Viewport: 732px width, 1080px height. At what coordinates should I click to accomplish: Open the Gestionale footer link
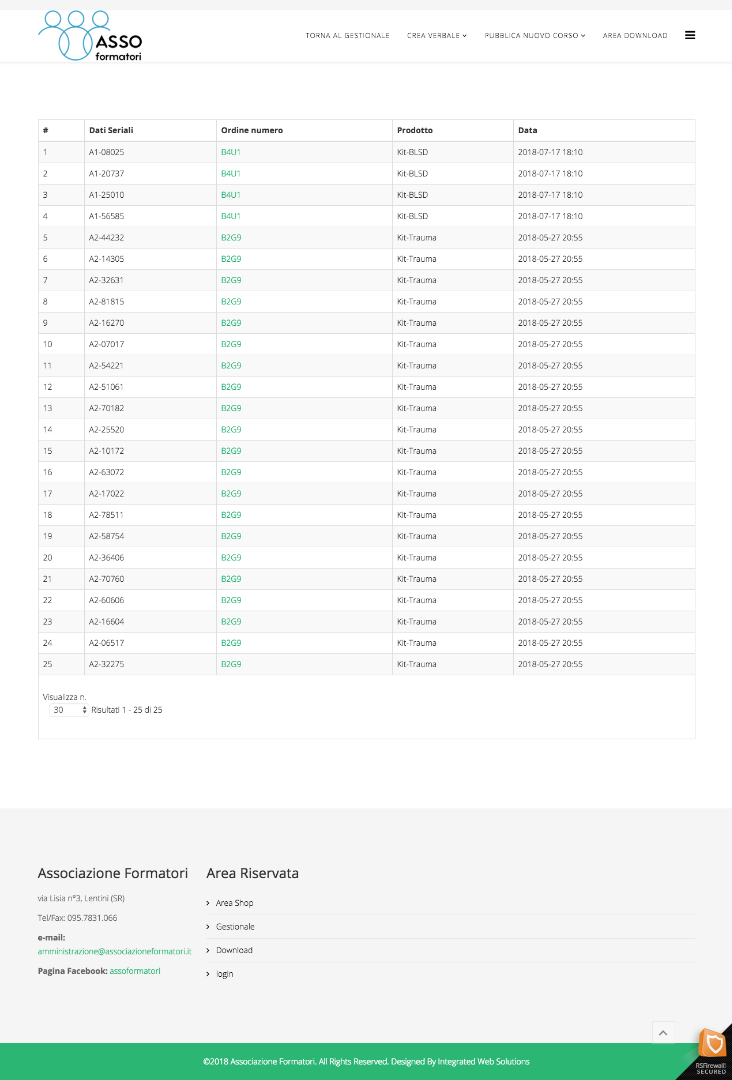click(235, 927)
